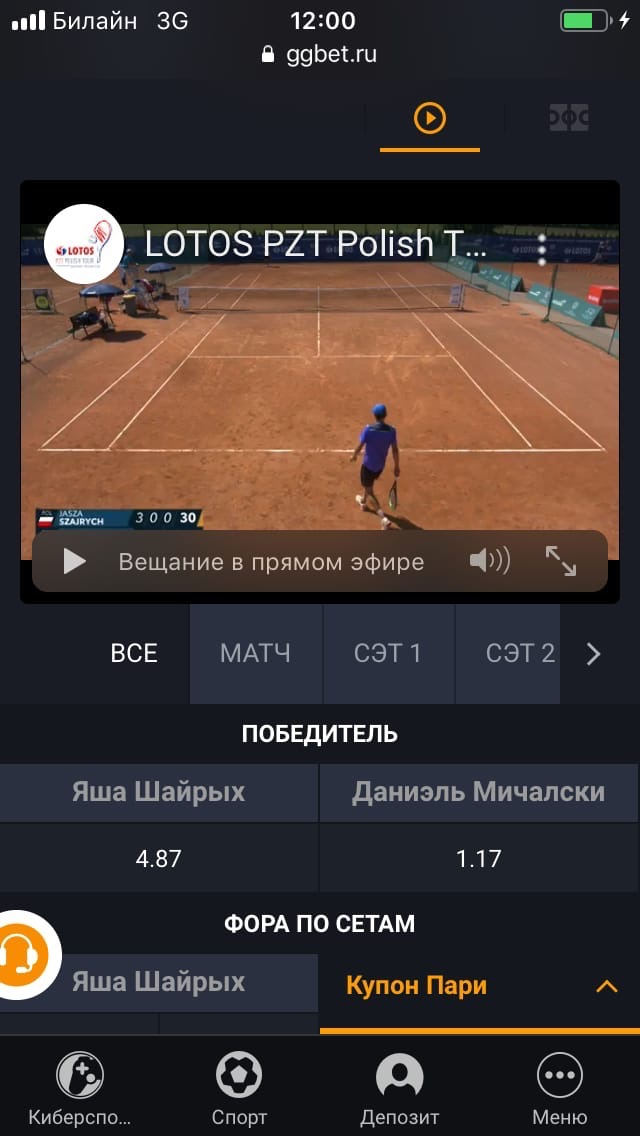Open the LOTOS PZT Polish Tour channel avatar
Viewport: 640px width, 1136px height.
[x=84, y=245]
